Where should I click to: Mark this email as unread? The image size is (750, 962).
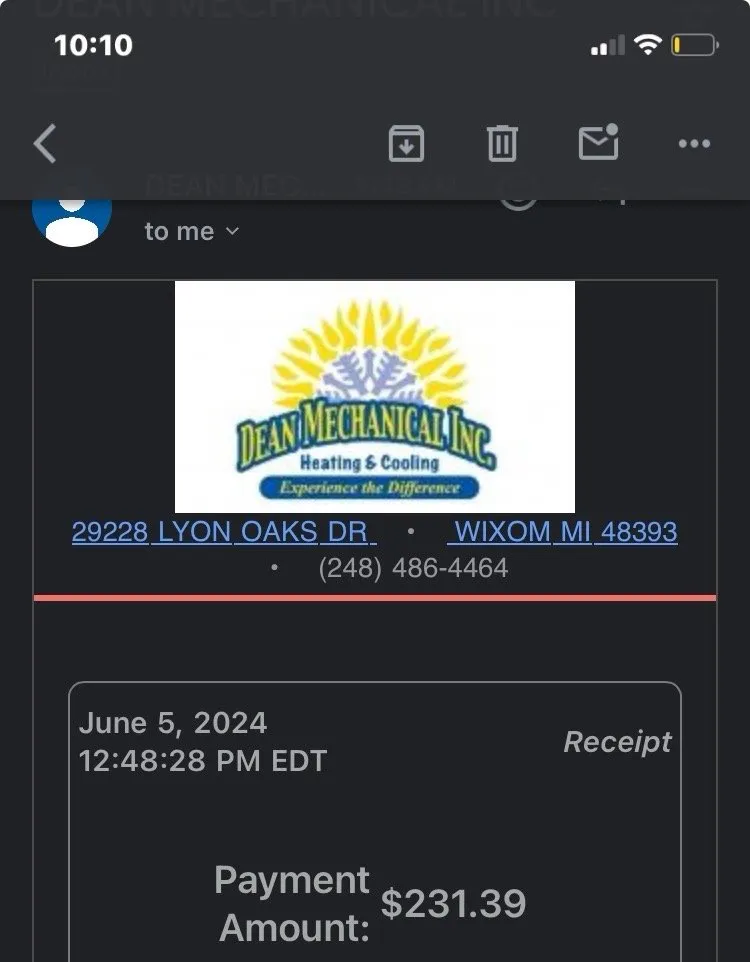tap(598, 143)
